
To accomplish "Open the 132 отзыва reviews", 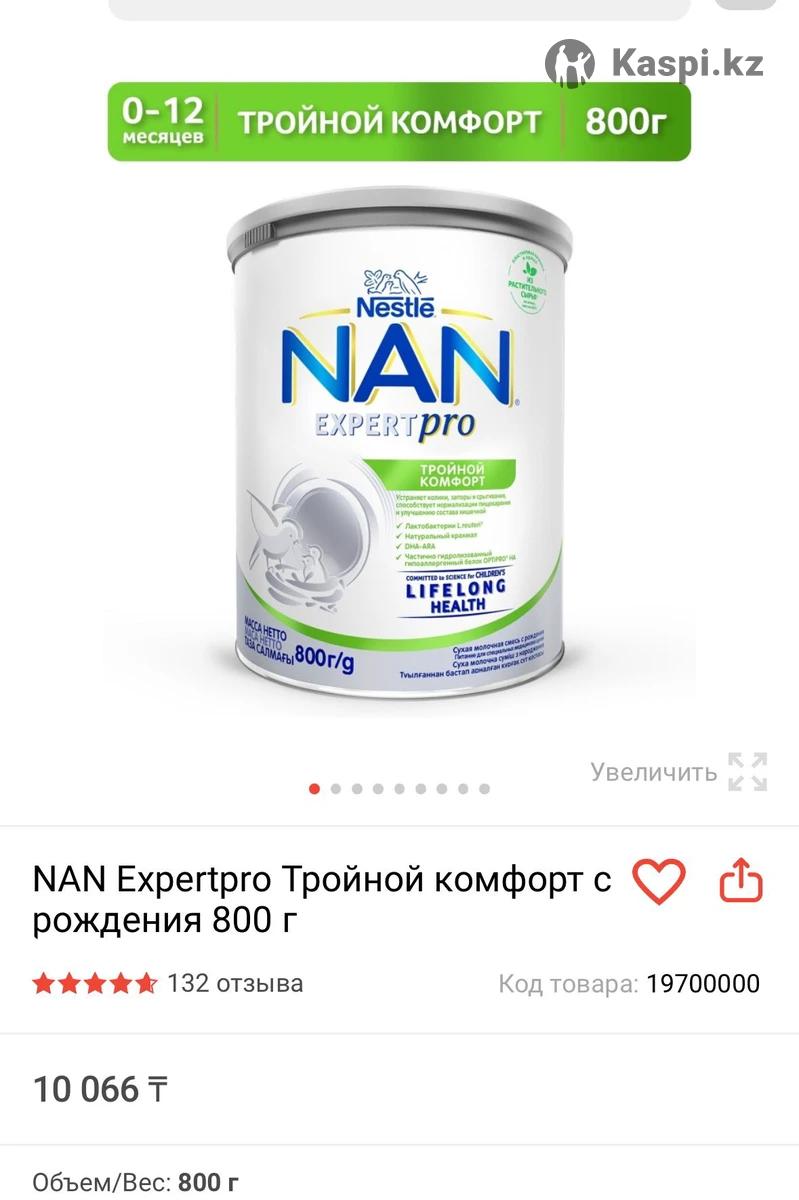I will (234, 983).
